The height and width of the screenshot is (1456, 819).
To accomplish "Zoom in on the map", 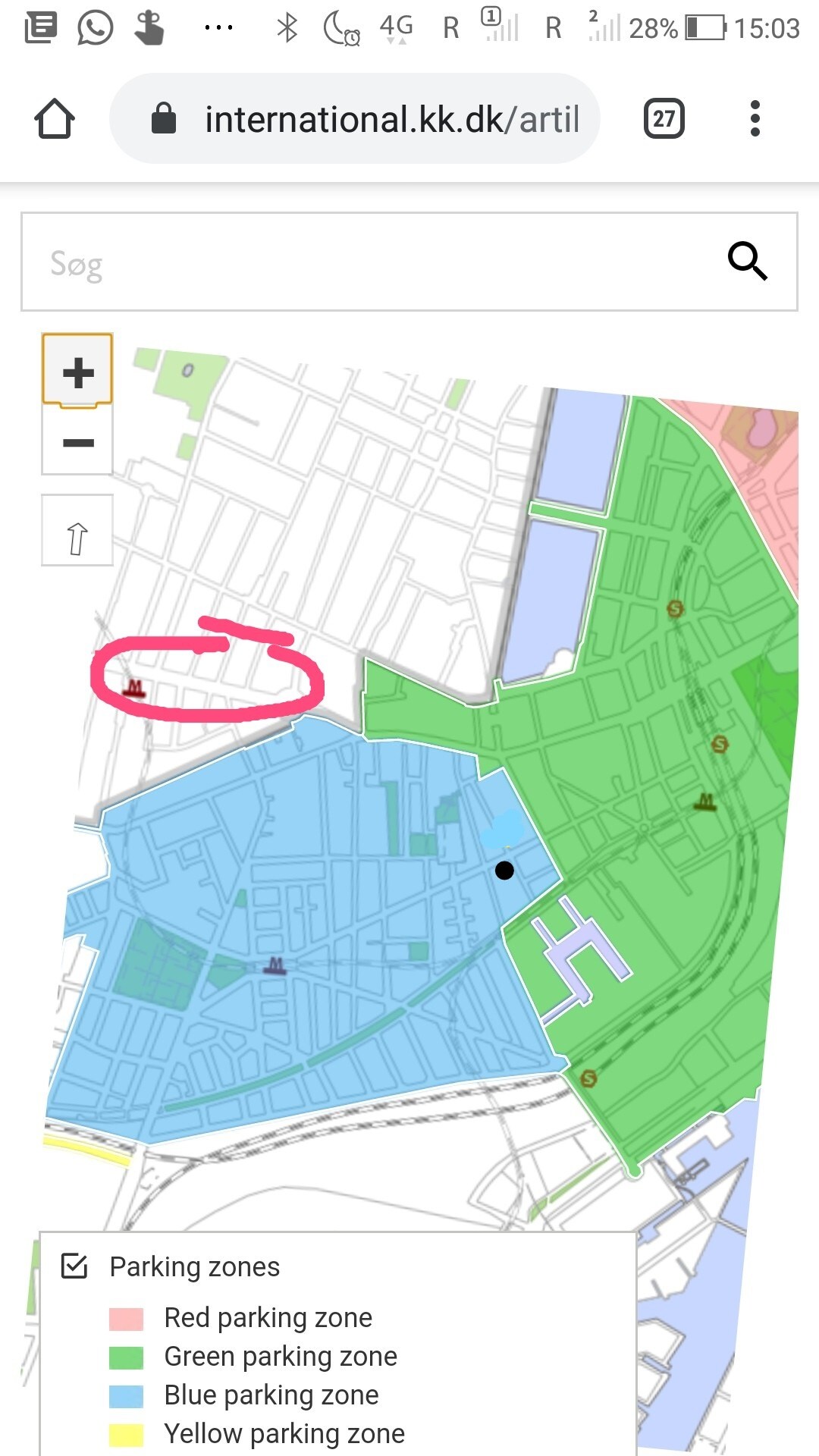I will (77, 372).
